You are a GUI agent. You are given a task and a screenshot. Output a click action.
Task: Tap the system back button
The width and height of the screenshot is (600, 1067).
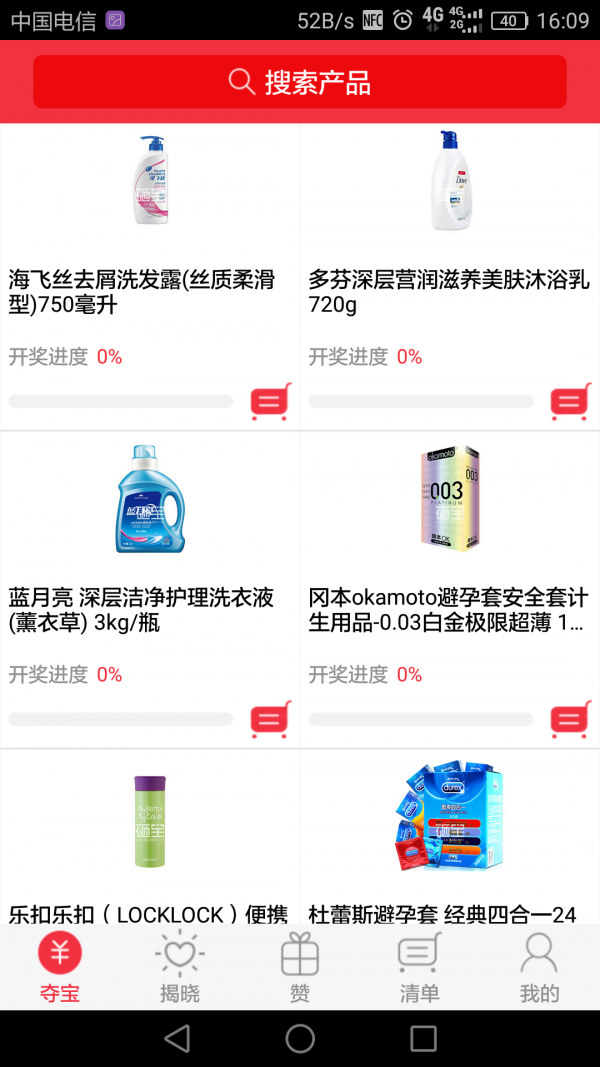pos(177,1039)
